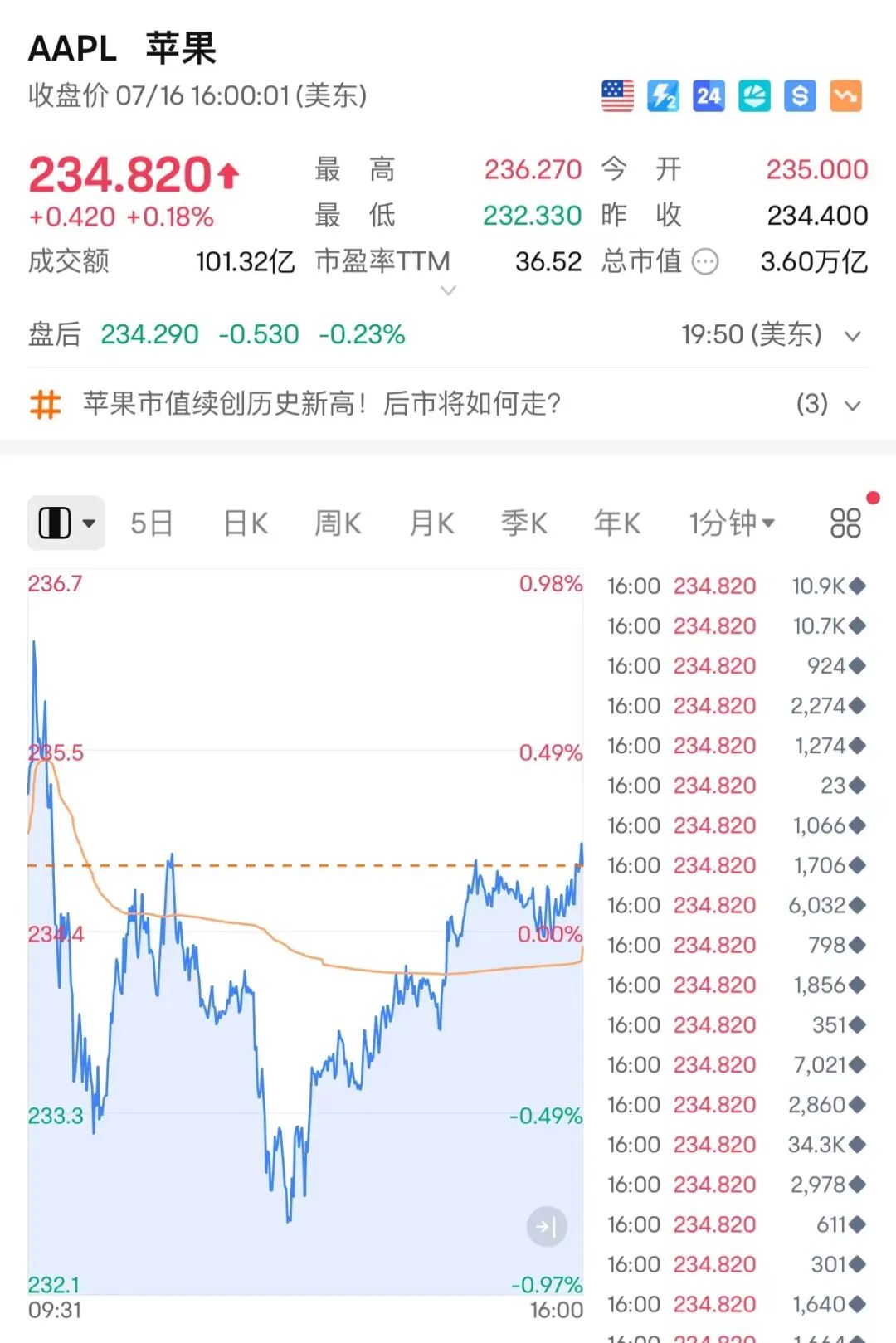Open the topic 苹果市值续创历史新高
The height and width of the screenshot is (1343, 896).
pos(322,404)
